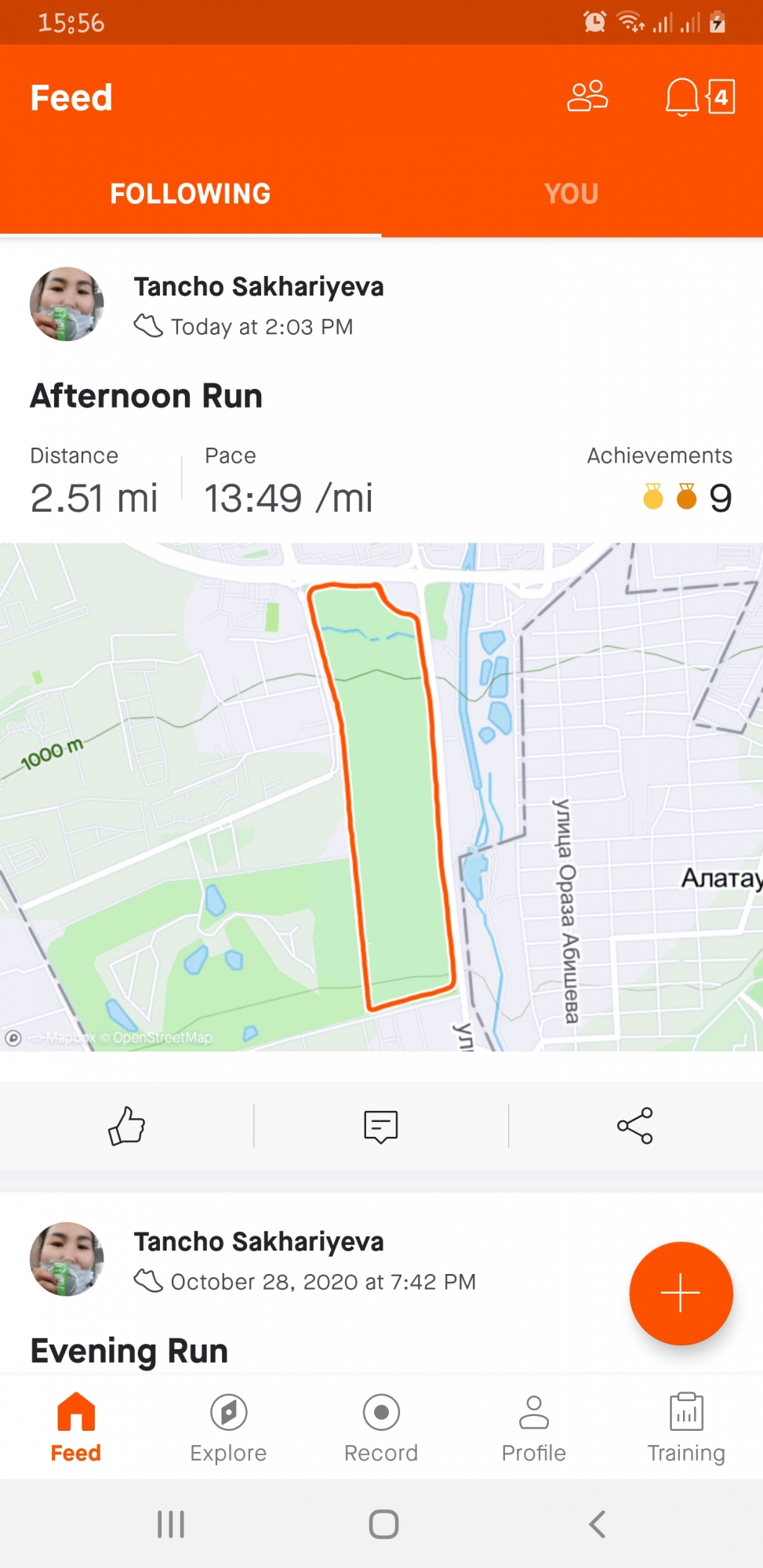
Task: Go to the Explore tab
Action: [228, 1428]
